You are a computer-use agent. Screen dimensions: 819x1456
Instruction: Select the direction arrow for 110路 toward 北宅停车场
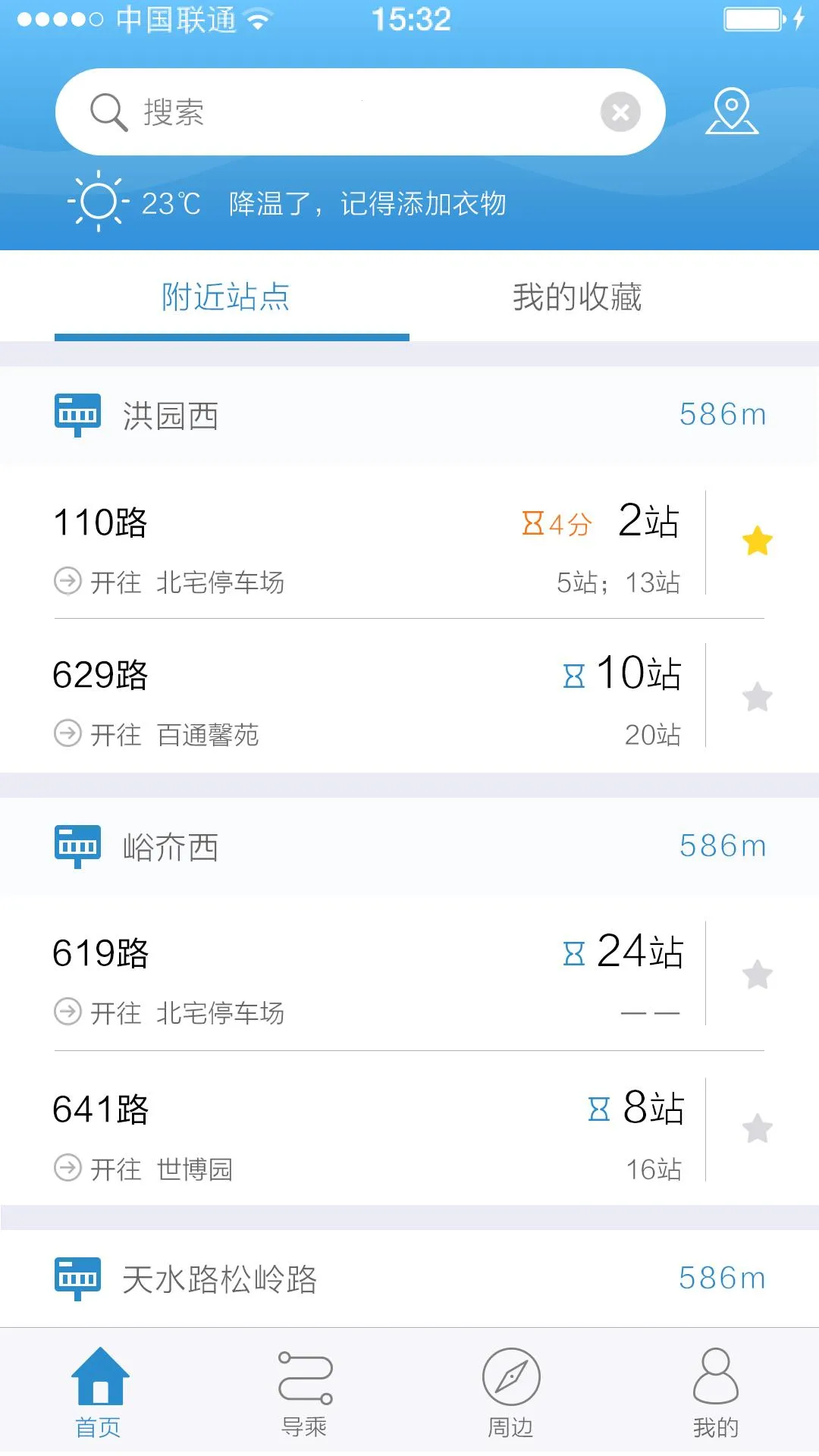(x=67, y=582)
